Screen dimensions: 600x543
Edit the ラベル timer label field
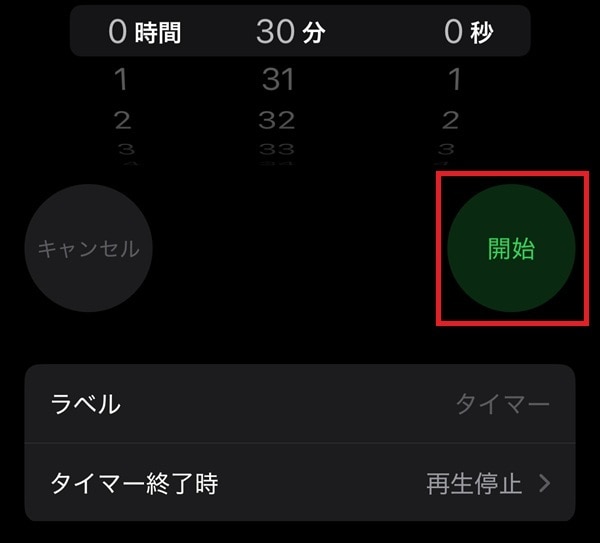(300, 404)
